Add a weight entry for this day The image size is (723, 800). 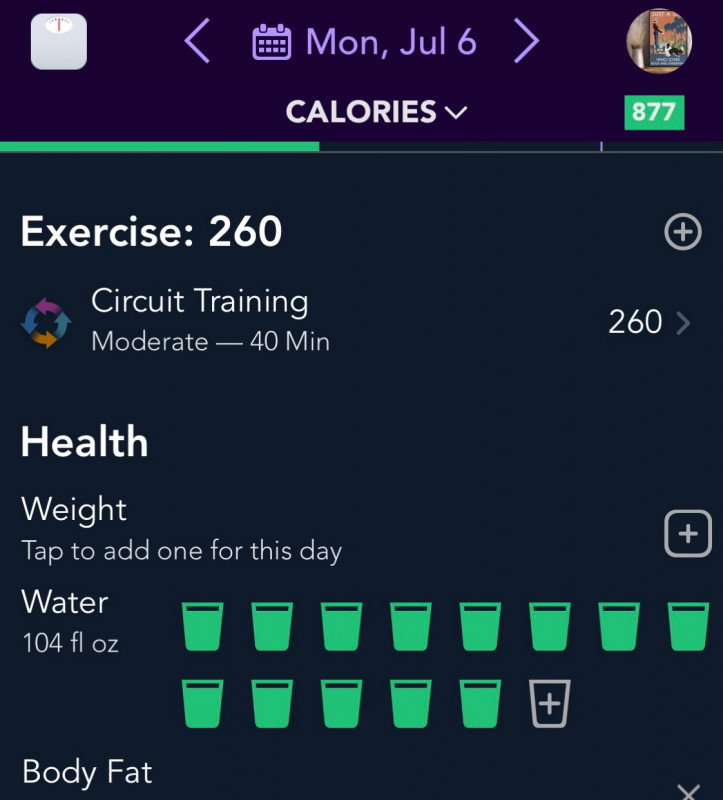point(688,534)
